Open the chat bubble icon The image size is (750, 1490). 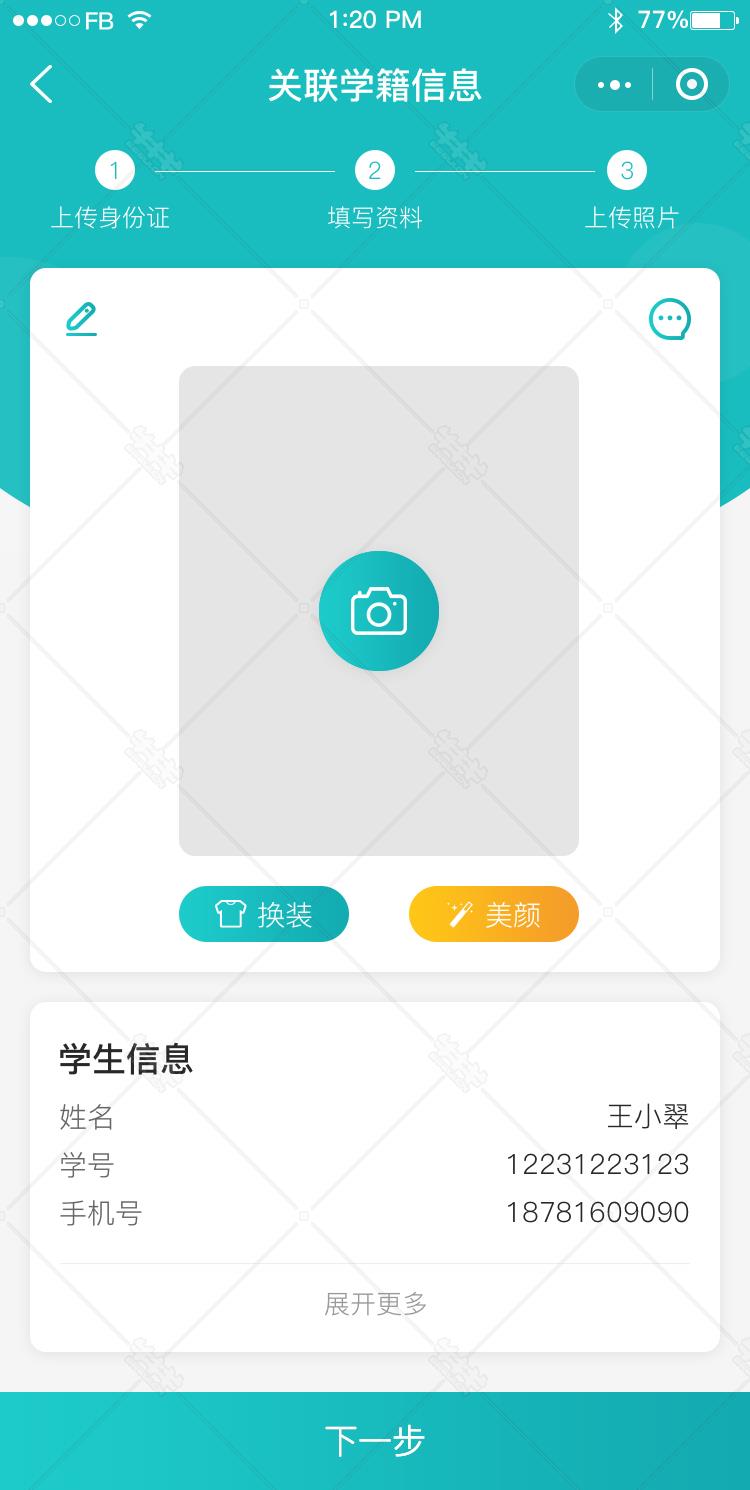670,320
